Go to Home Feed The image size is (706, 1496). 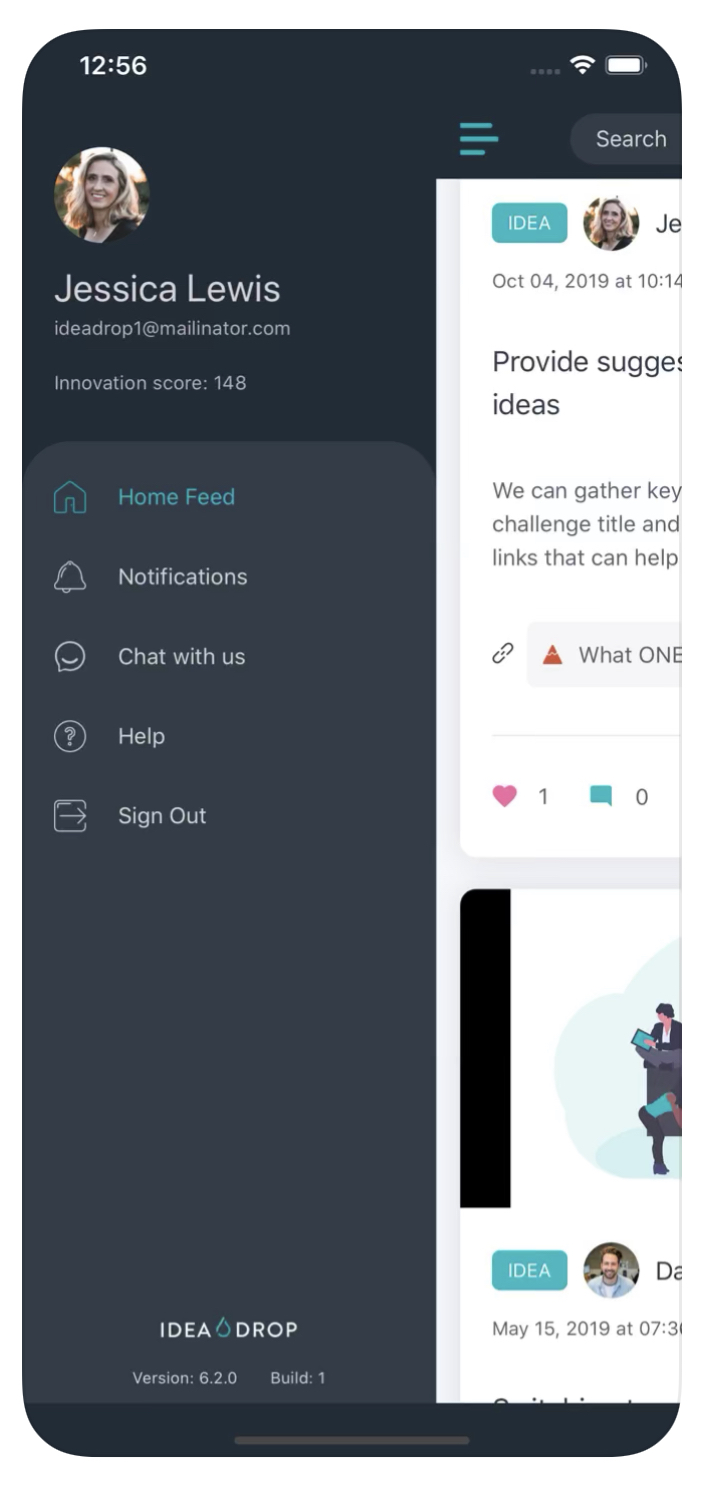(x=176, y=497)
